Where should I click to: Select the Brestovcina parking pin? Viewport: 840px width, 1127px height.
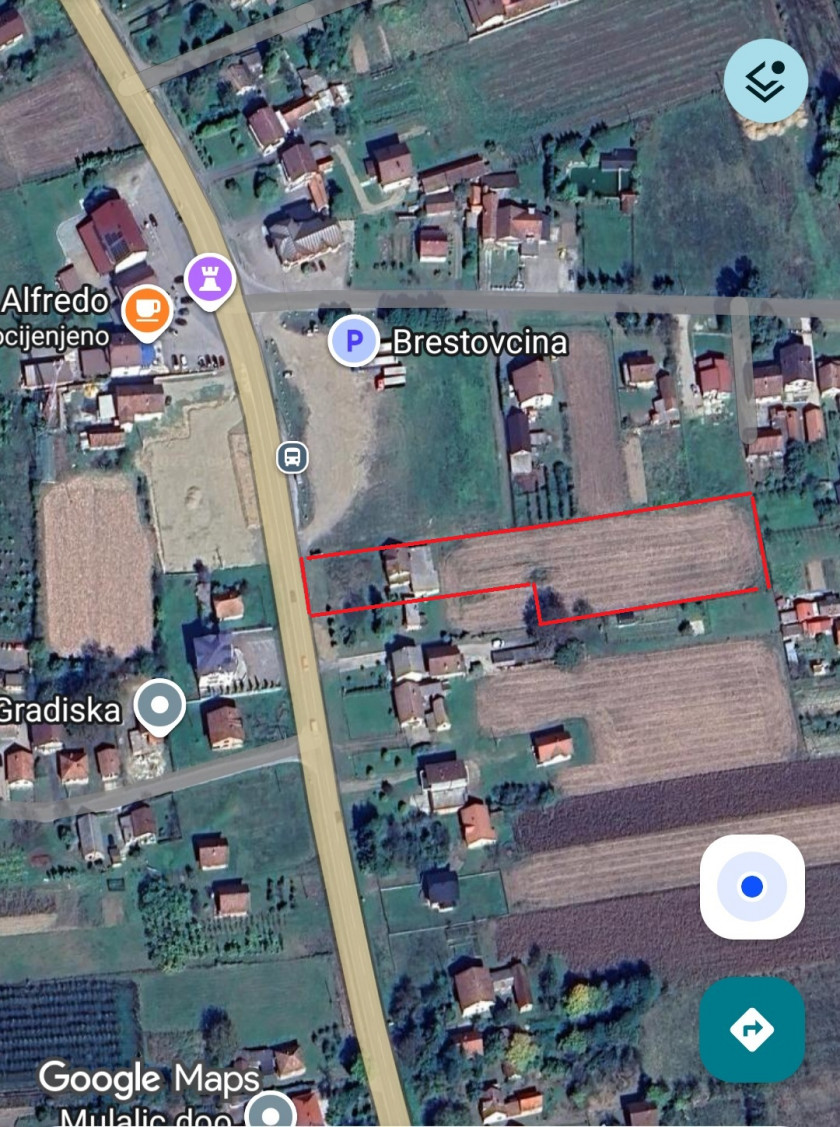click(x=353, y=342)
